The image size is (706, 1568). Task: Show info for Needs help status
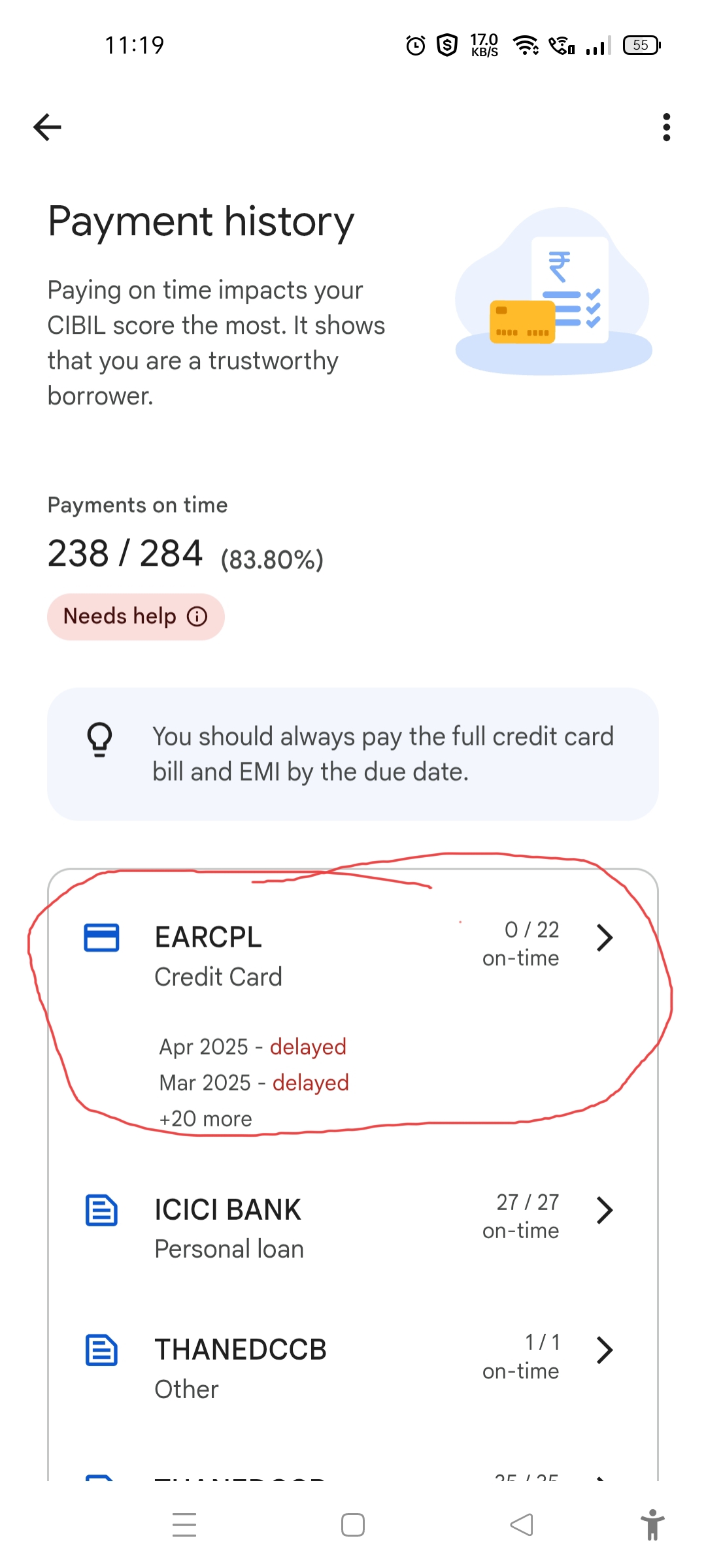pos(197,616)
